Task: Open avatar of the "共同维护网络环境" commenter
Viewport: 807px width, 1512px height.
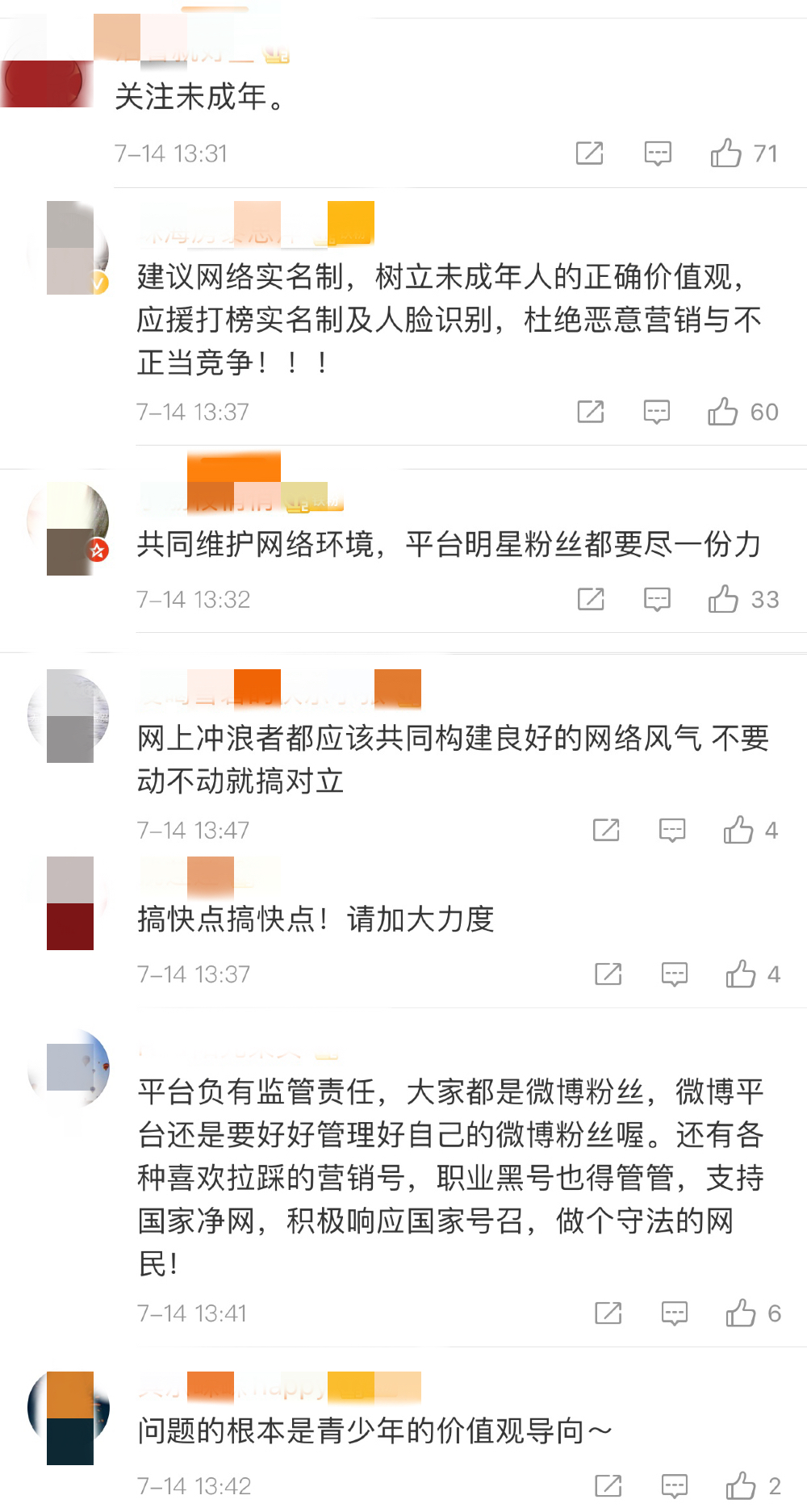Action: pos(70,529)
